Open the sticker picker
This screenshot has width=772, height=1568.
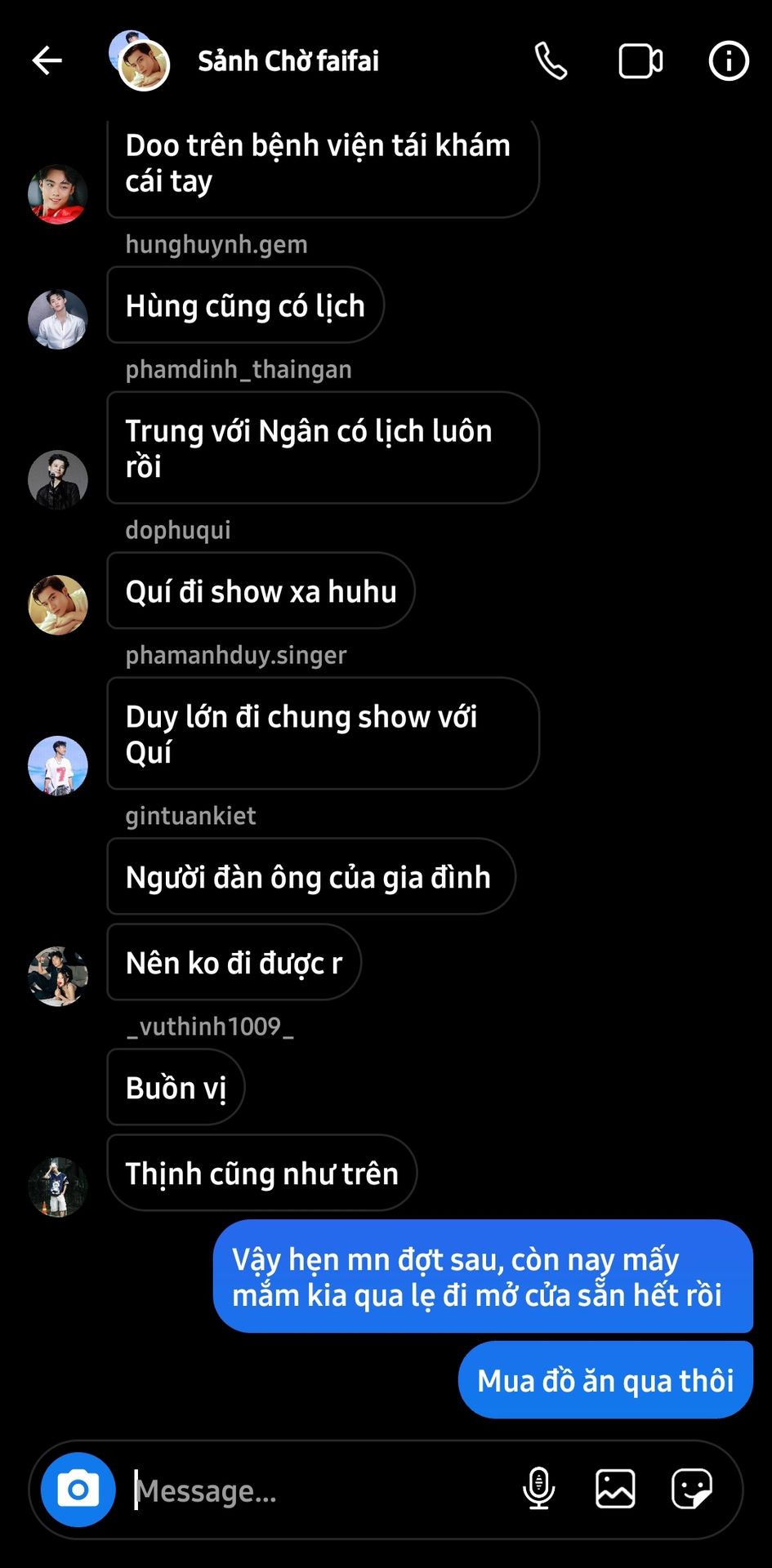(692, 1489)
